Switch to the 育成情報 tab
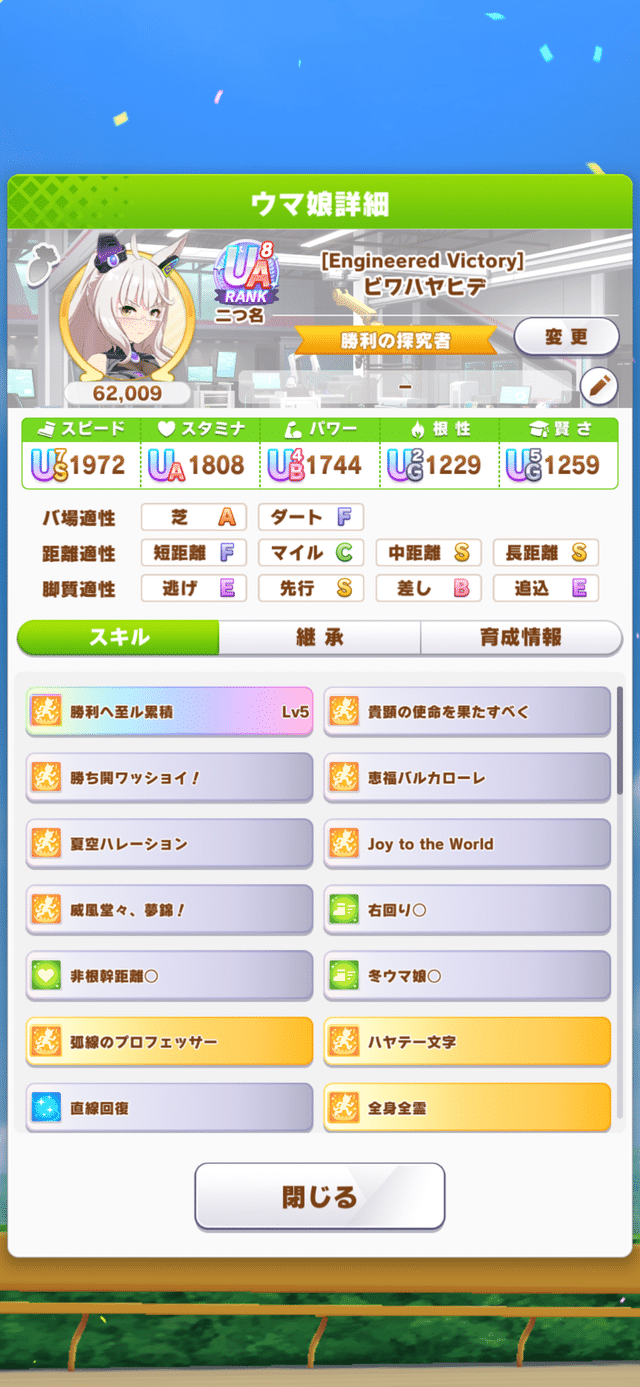The width and height of the screenshot is (640, 1387). pos(520,637)
